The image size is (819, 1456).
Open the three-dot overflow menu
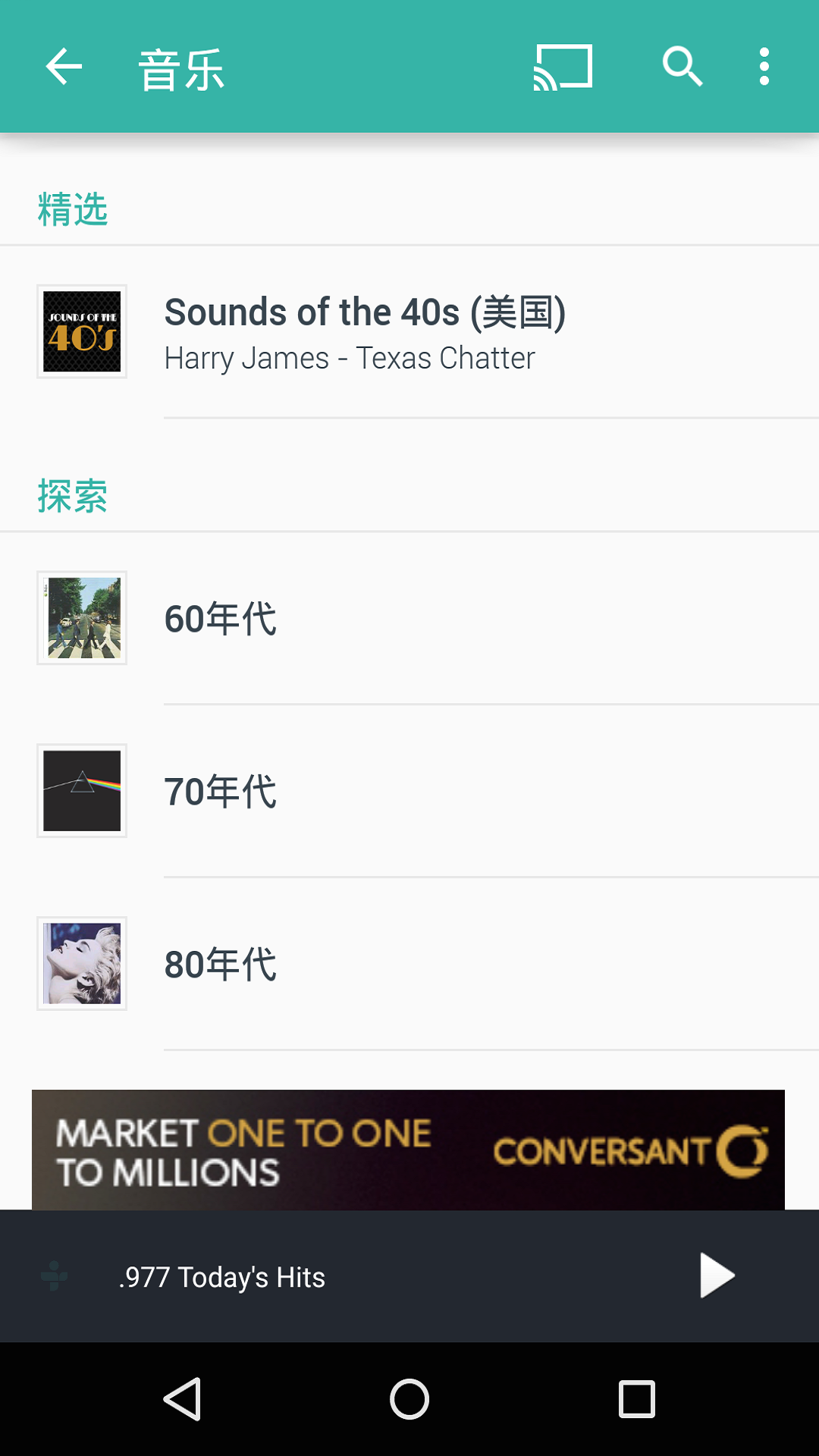tap(763, 67)
